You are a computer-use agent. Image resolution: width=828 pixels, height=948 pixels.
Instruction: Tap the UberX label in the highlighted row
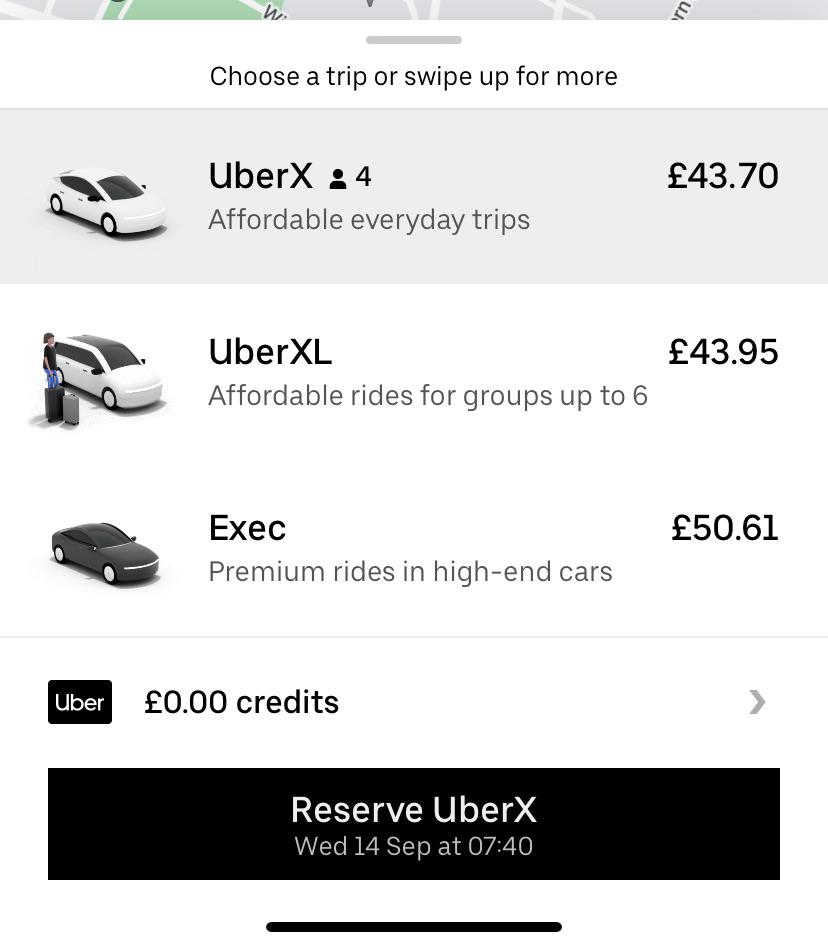coord(259,176)
